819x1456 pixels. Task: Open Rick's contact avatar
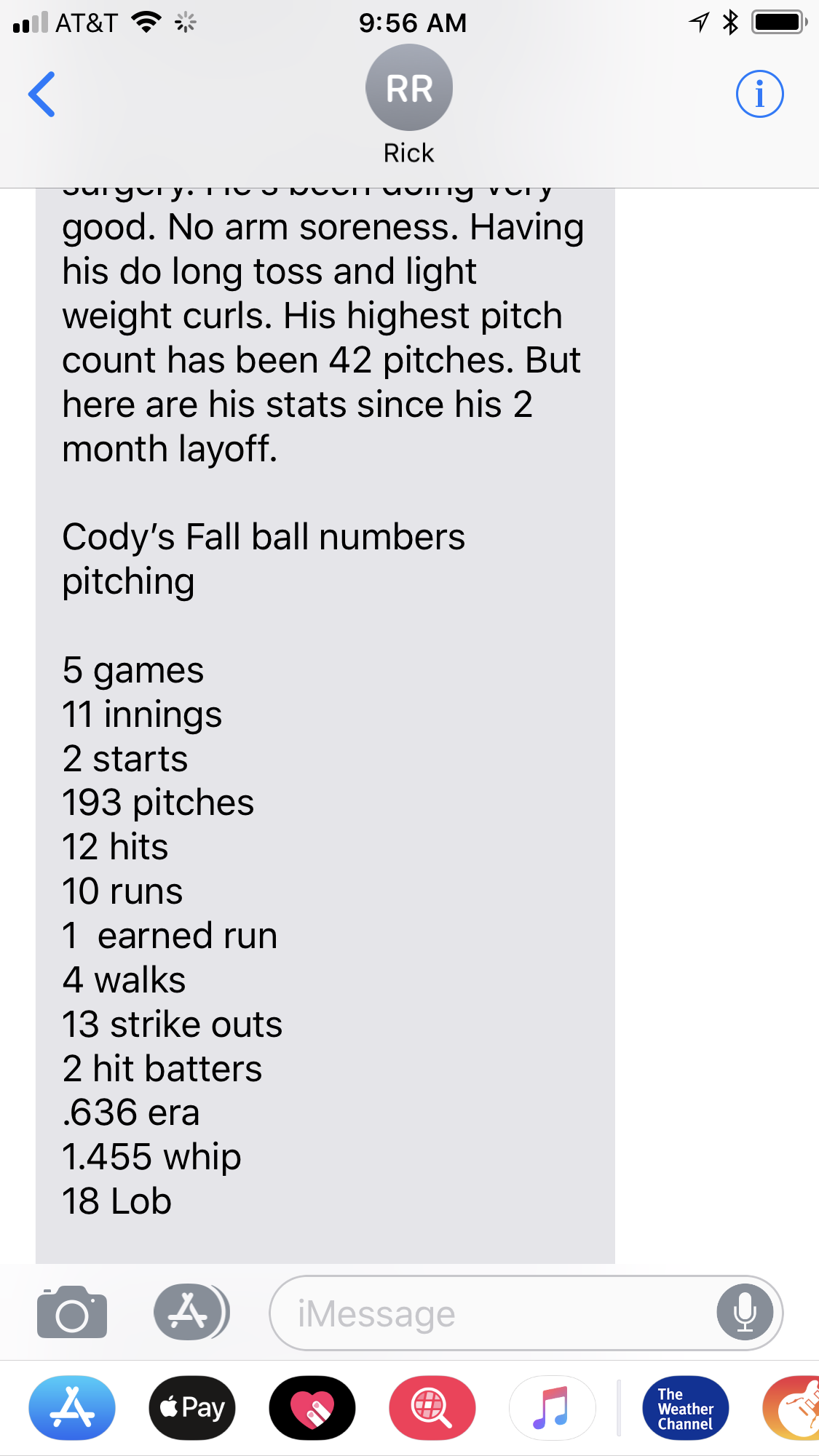[409, 87]
